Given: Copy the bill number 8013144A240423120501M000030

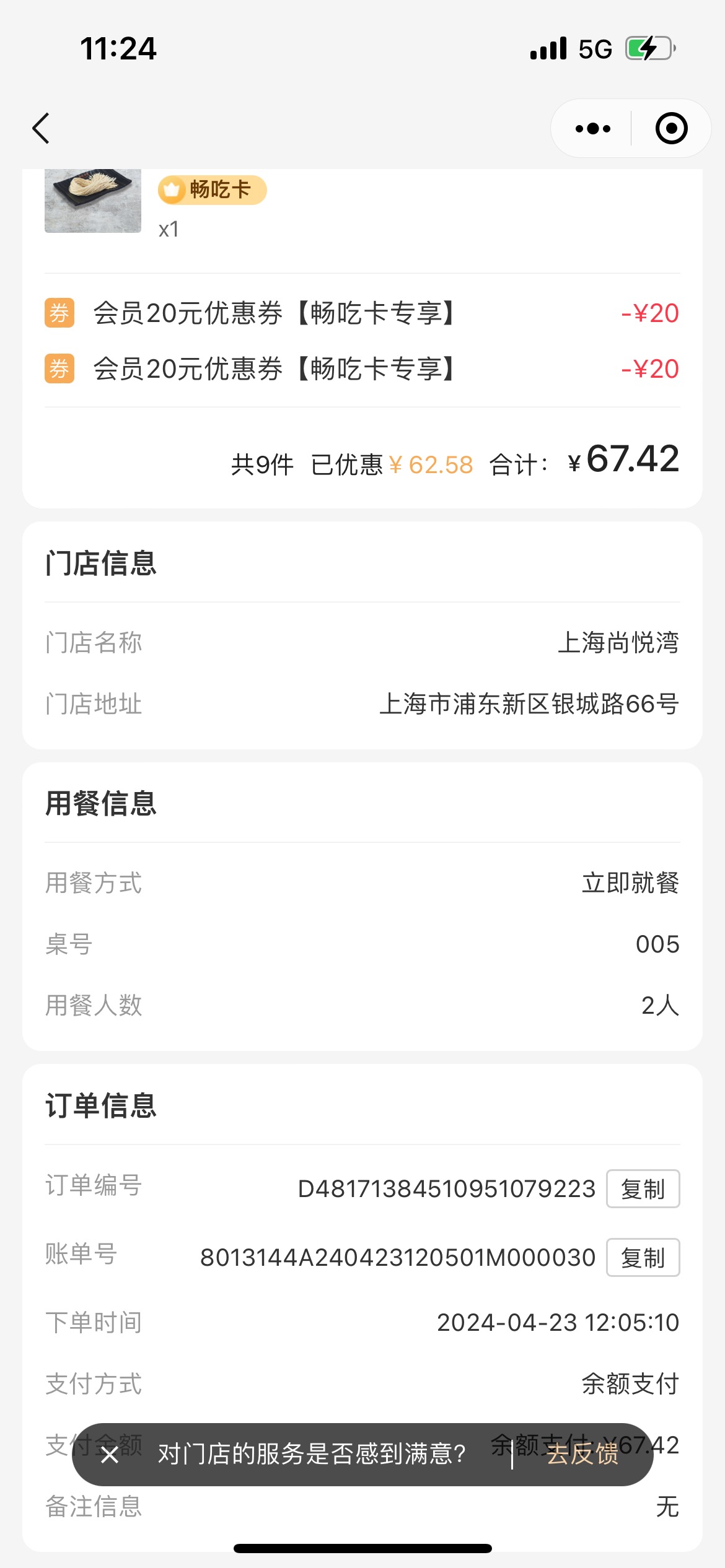Looking at the screenshot, I should tap(643, 1258).
